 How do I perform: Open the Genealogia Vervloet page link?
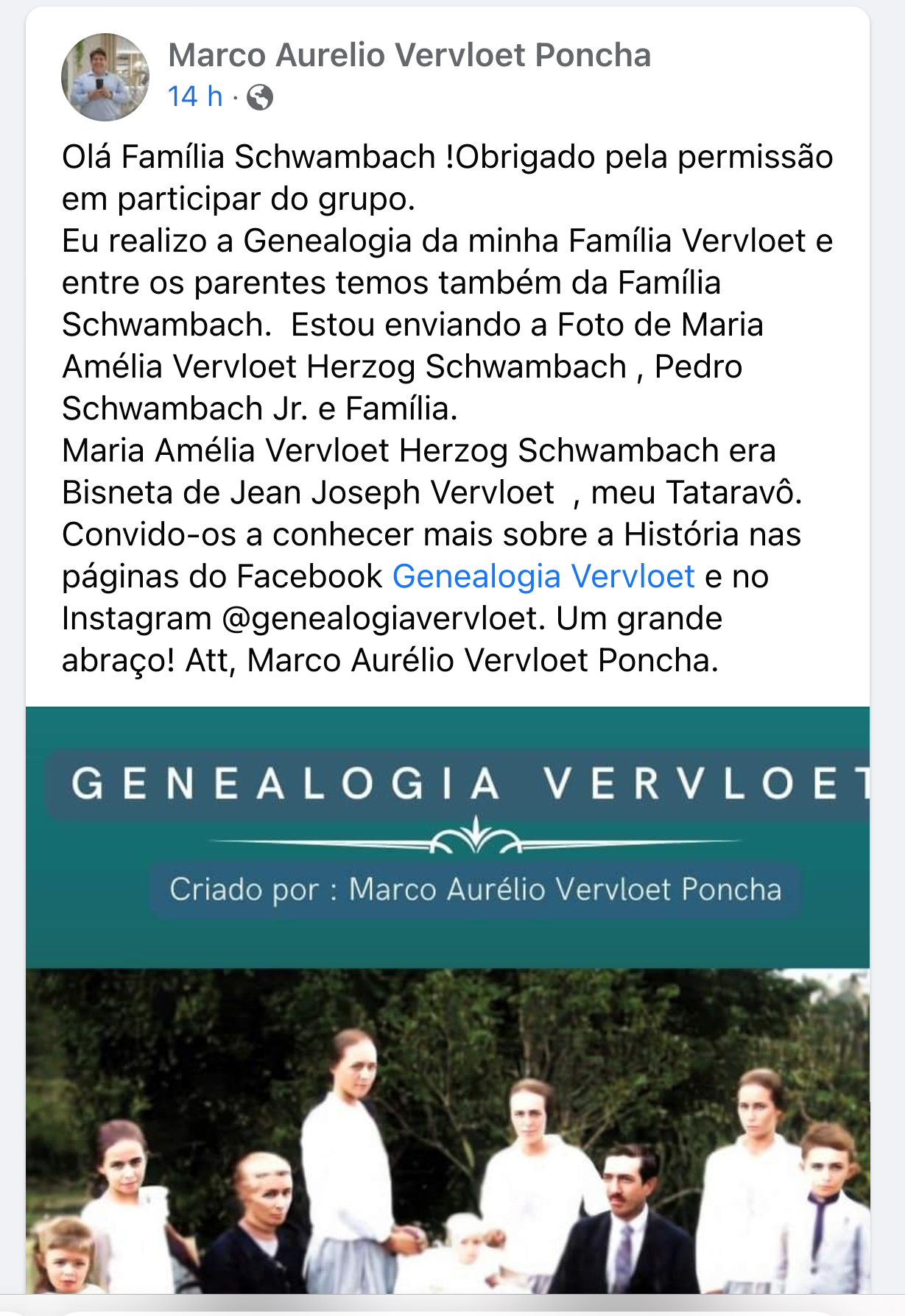coord(543,576)
